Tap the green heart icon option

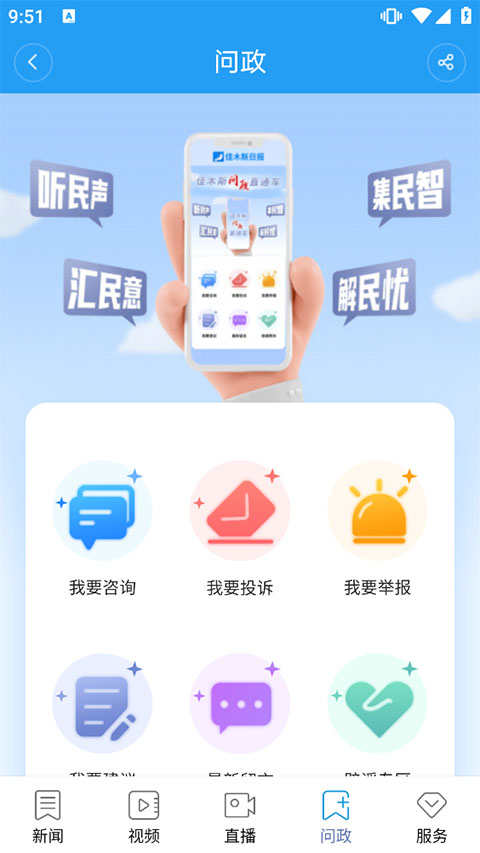click(378, 703)
